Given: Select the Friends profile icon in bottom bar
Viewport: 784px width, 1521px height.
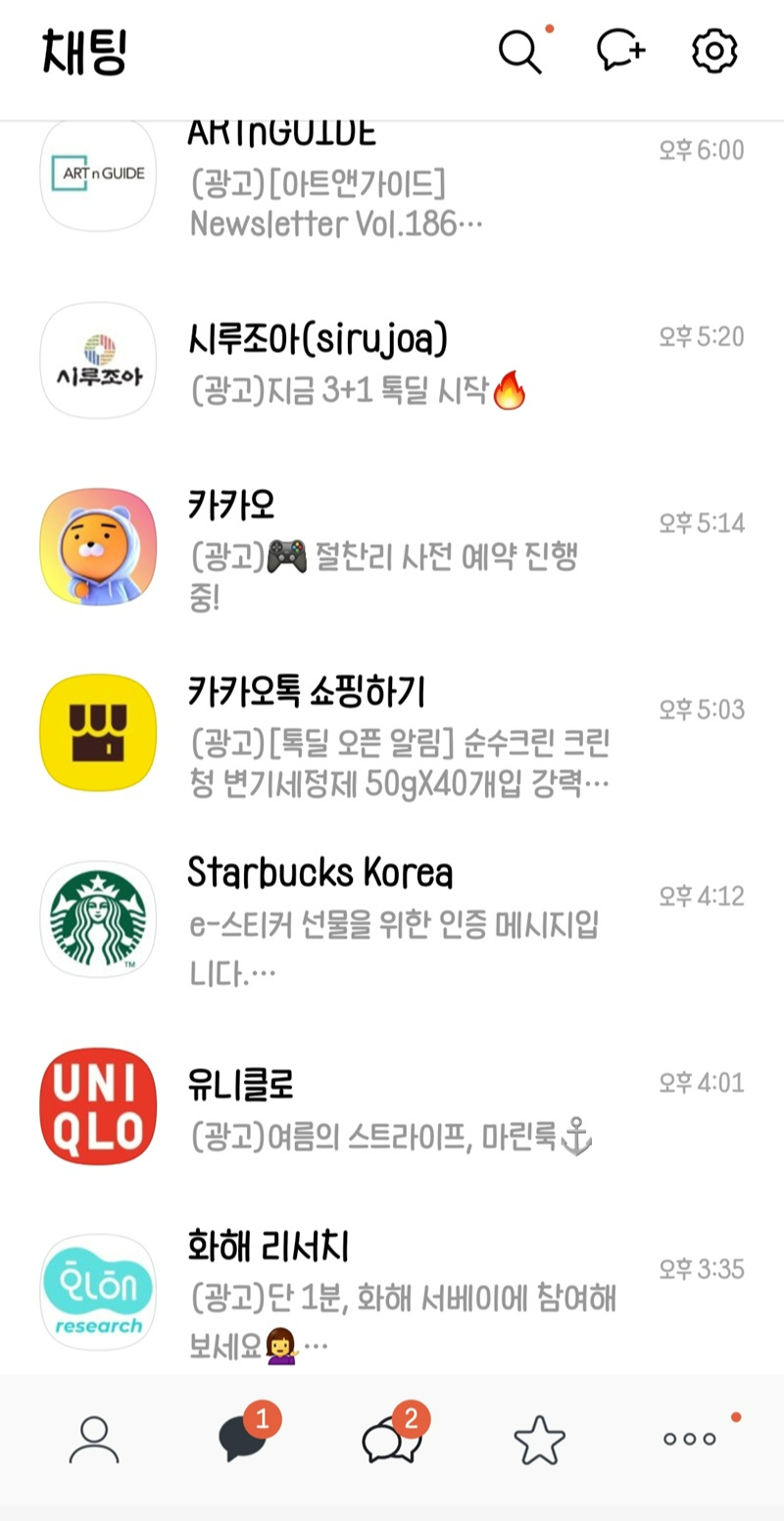Looking at the screenshot, I should pyautogui.click(x=95, y=1439).
